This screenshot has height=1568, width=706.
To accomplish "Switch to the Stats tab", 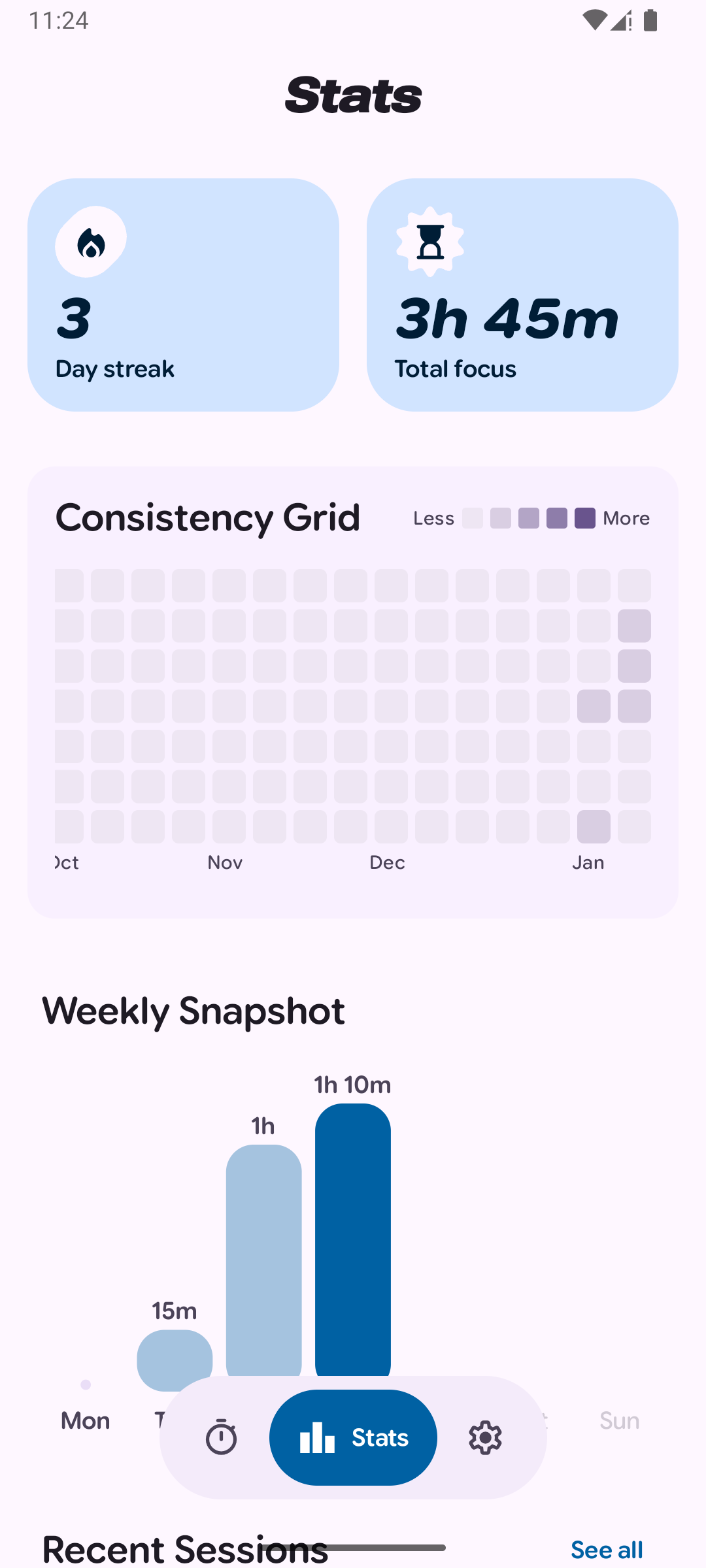I will tap(353, 1437).
